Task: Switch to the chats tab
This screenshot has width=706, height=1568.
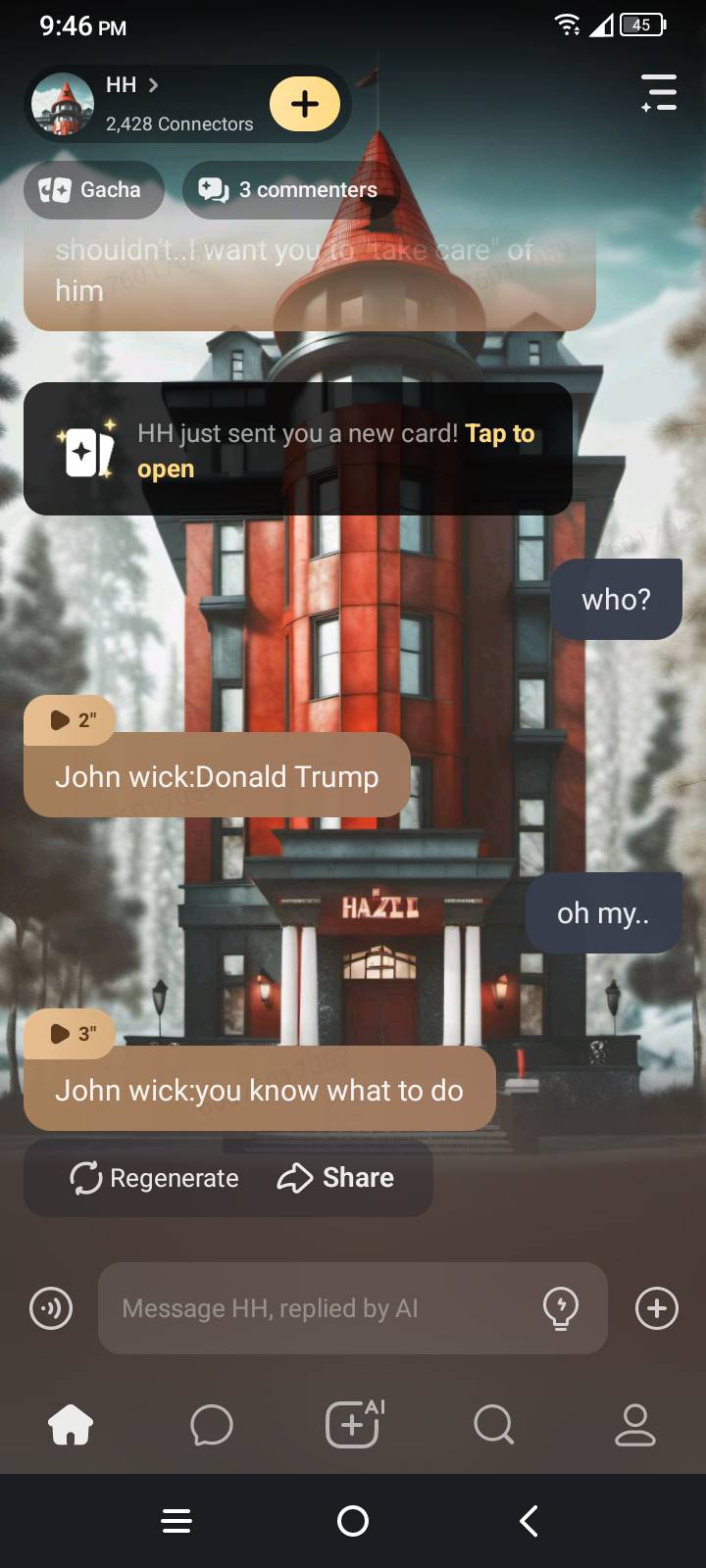Action: click(212, 1425)
